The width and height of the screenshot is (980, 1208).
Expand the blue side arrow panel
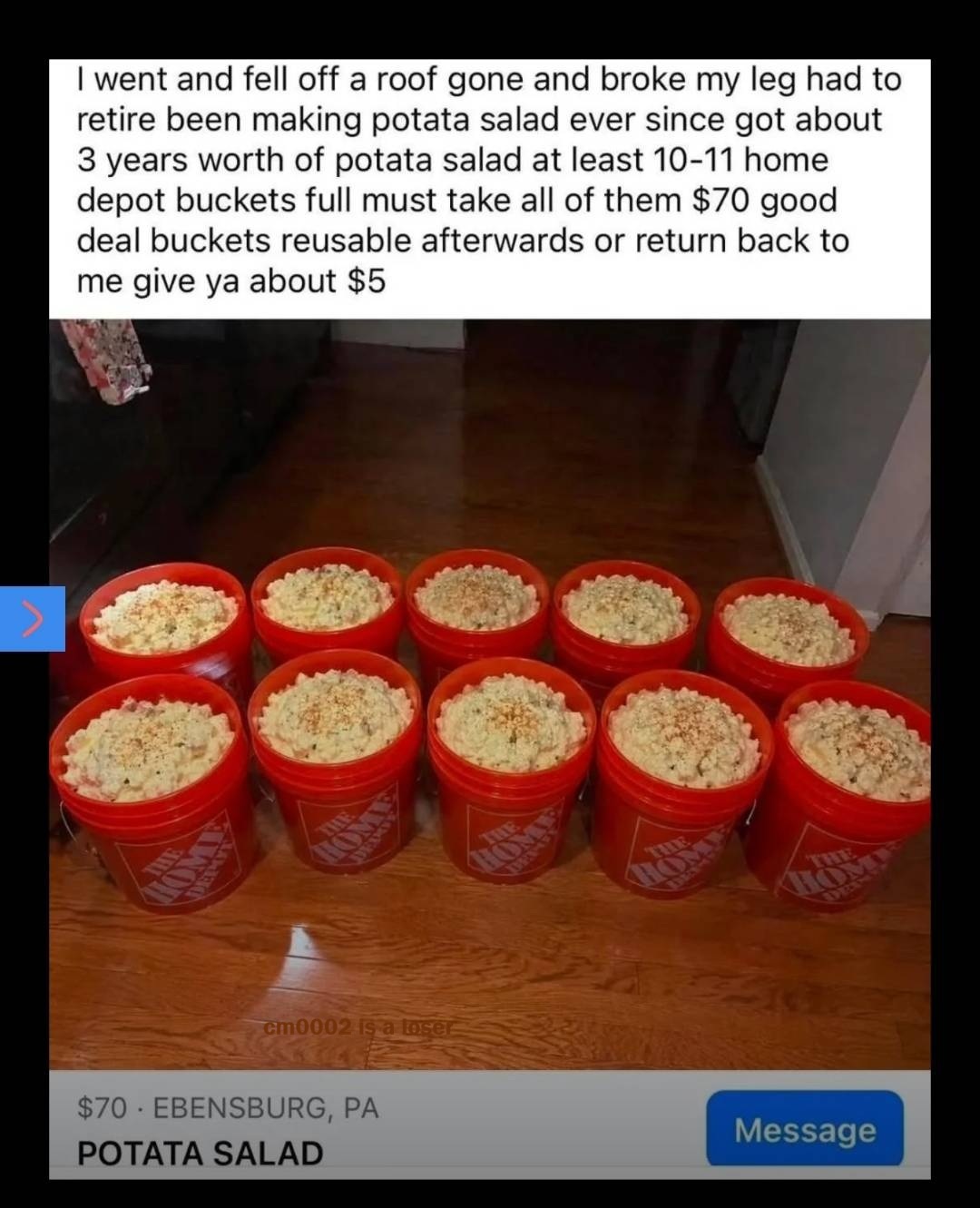coord(33,619)
